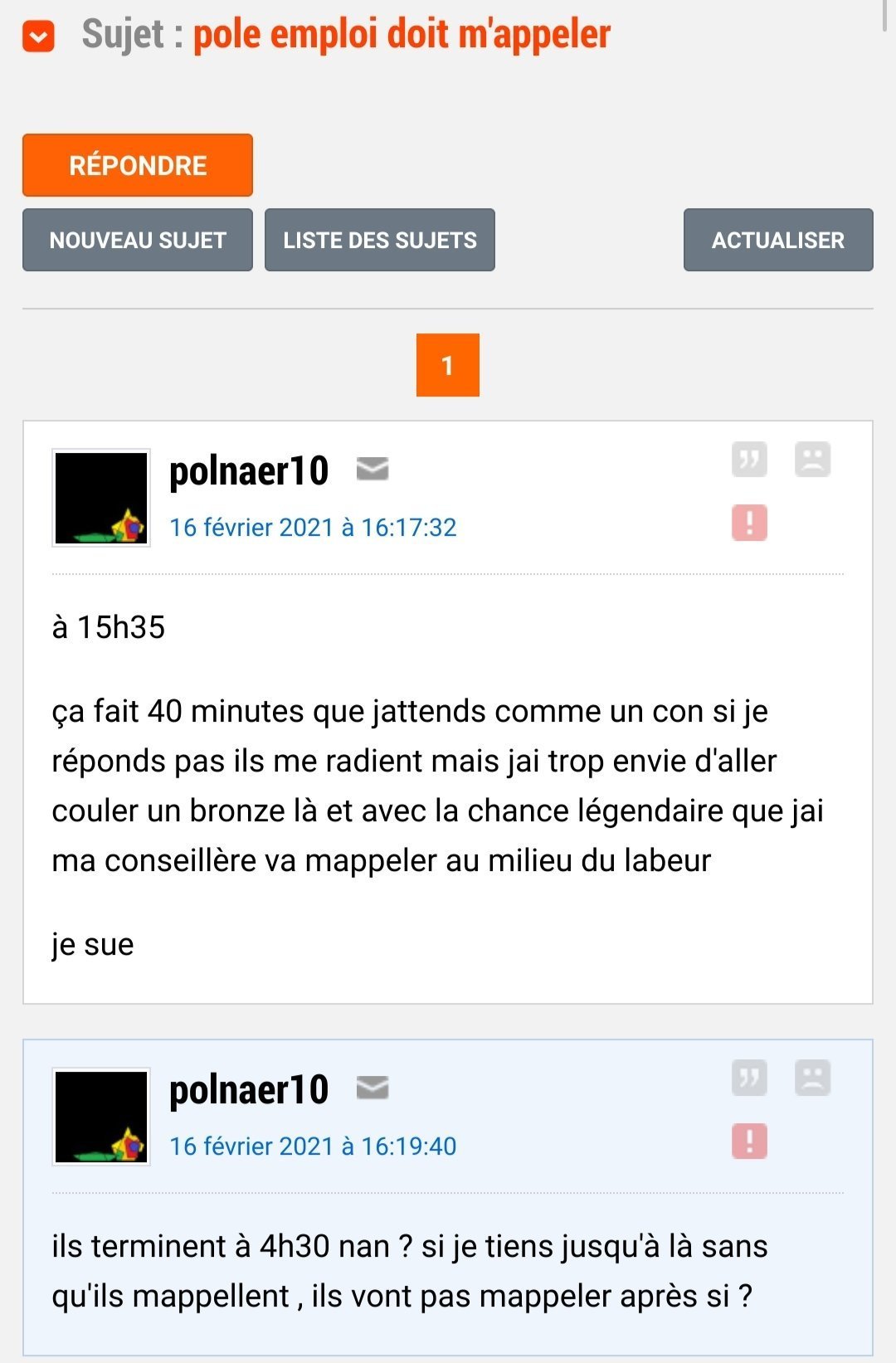The image size is (896, 1363).
Task: Quote the 16:17:32 message
Action: click(x=749, y=460)
